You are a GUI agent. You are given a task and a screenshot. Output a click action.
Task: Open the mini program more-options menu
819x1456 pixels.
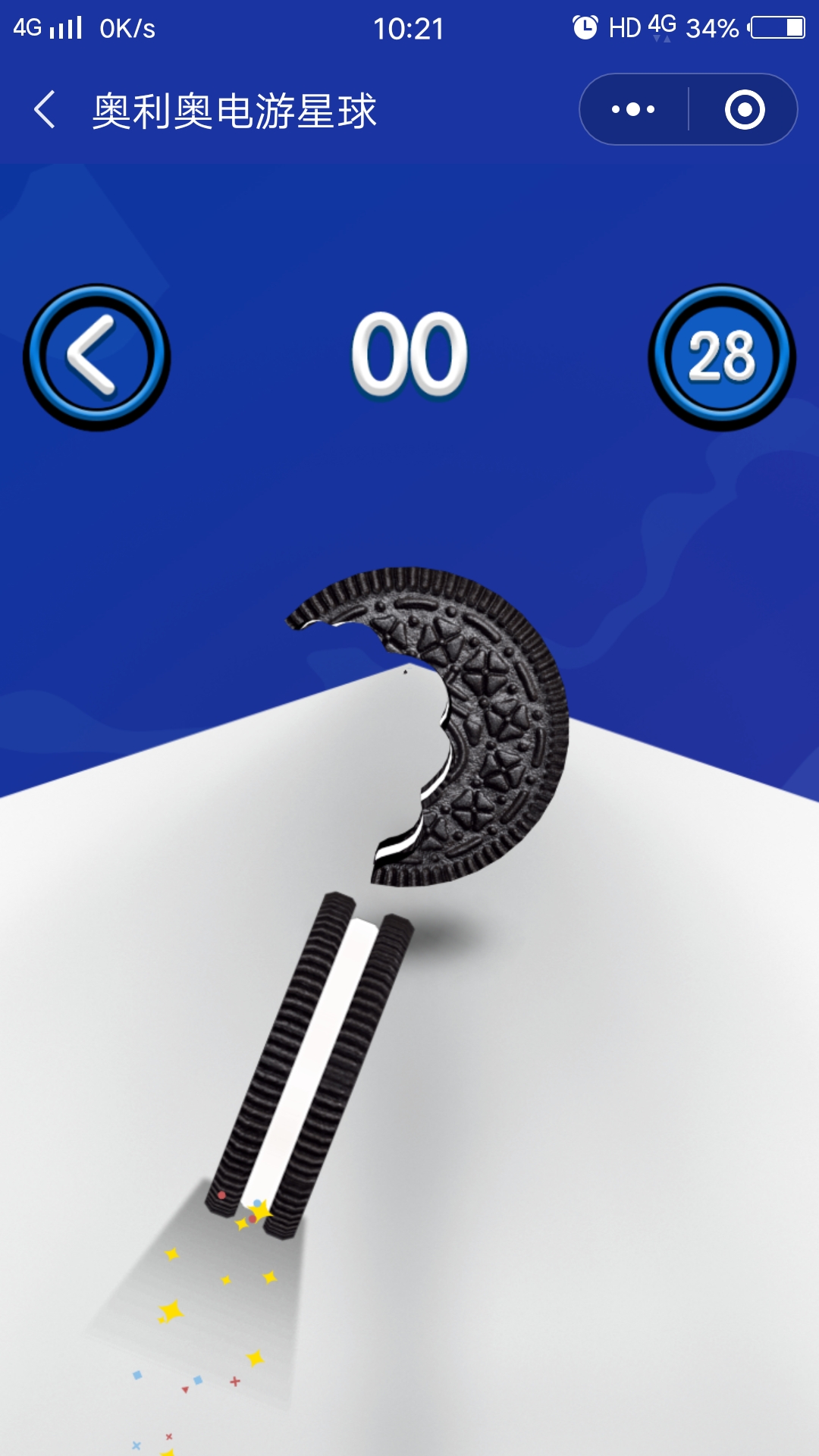click(634, 110)
